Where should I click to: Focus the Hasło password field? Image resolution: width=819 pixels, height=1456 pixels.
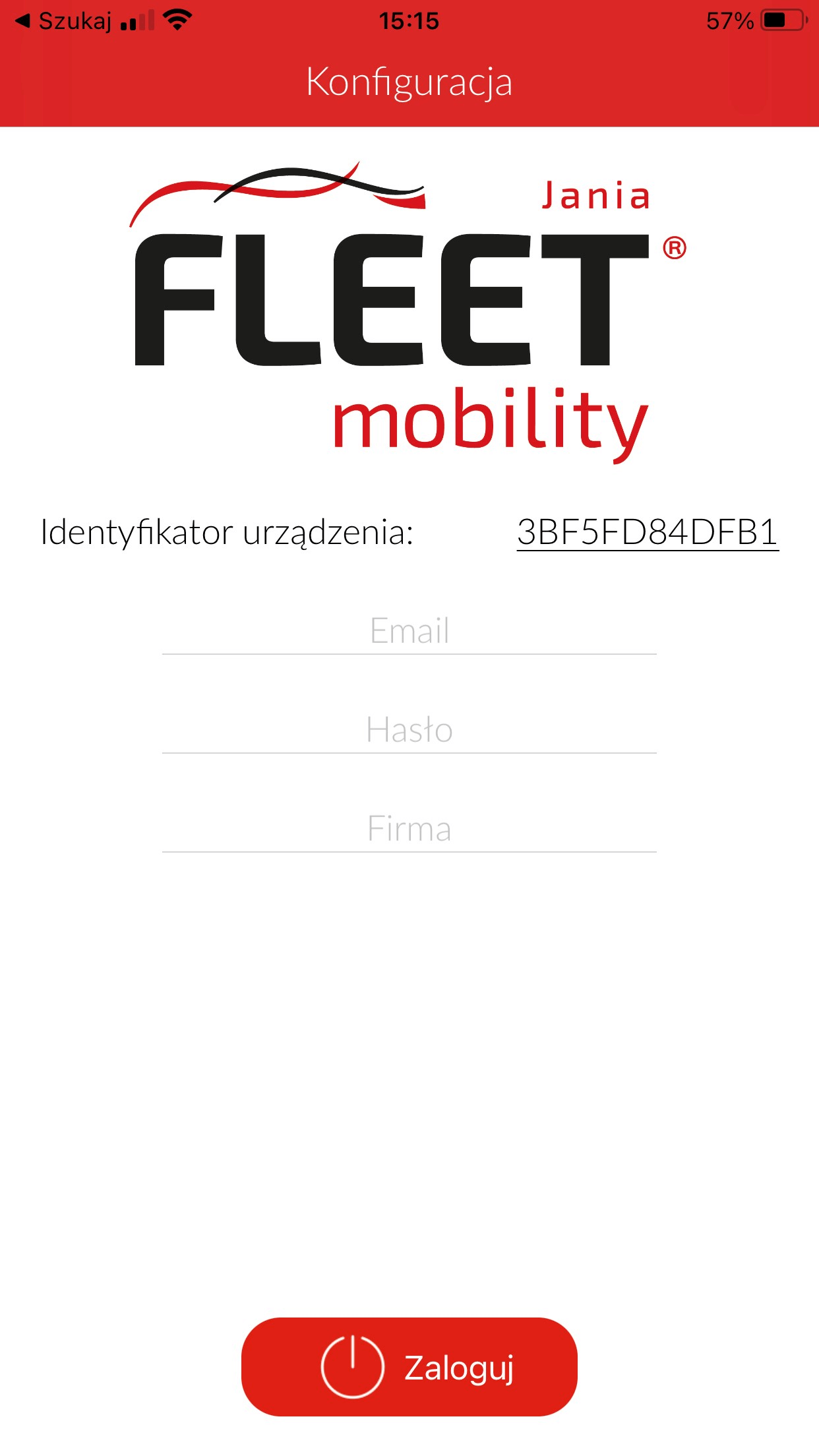click(409, 729)
